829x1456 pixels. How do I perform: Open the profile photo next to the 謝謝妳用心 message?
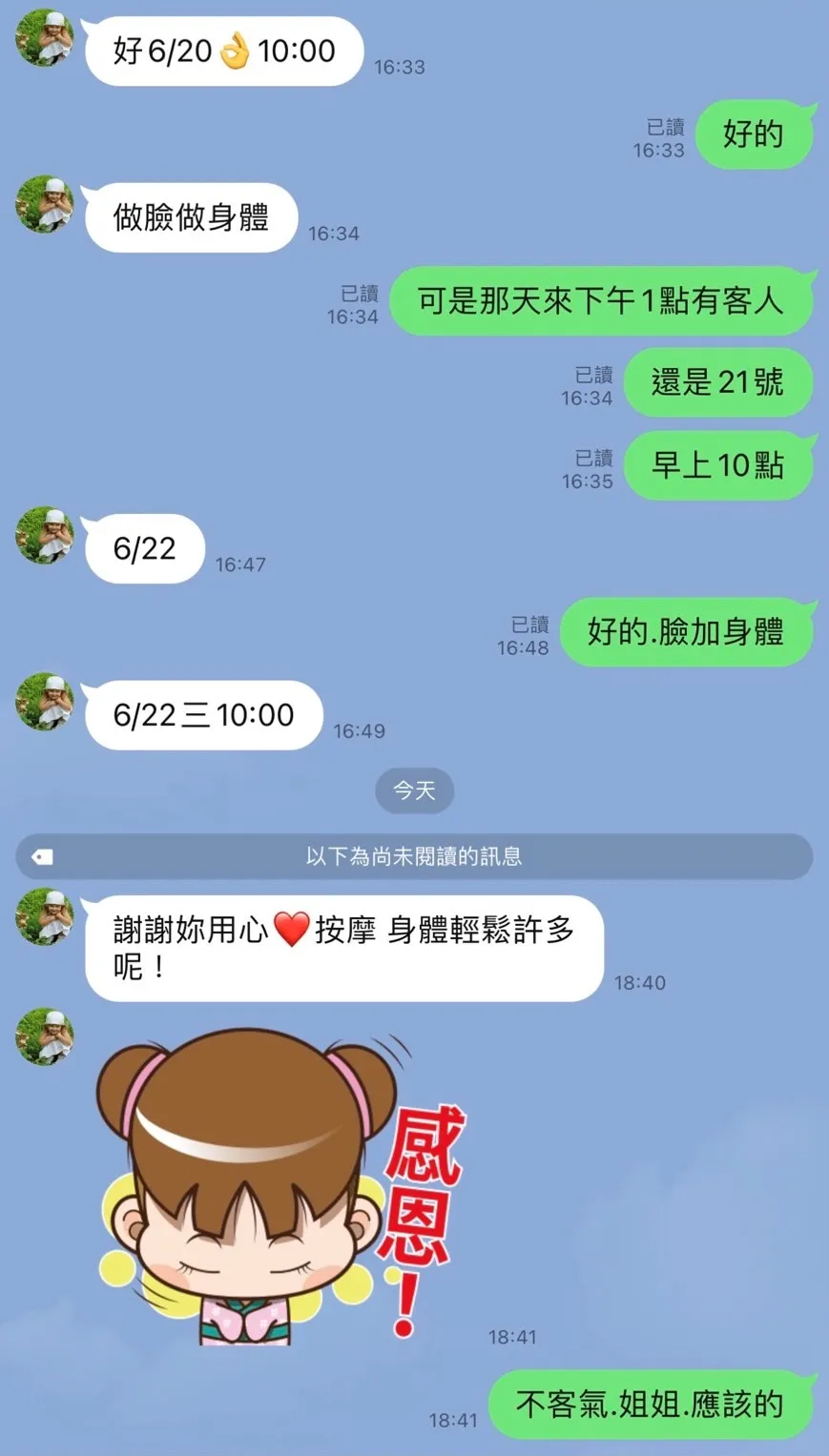pyautogui.click(x=45, y=916)
